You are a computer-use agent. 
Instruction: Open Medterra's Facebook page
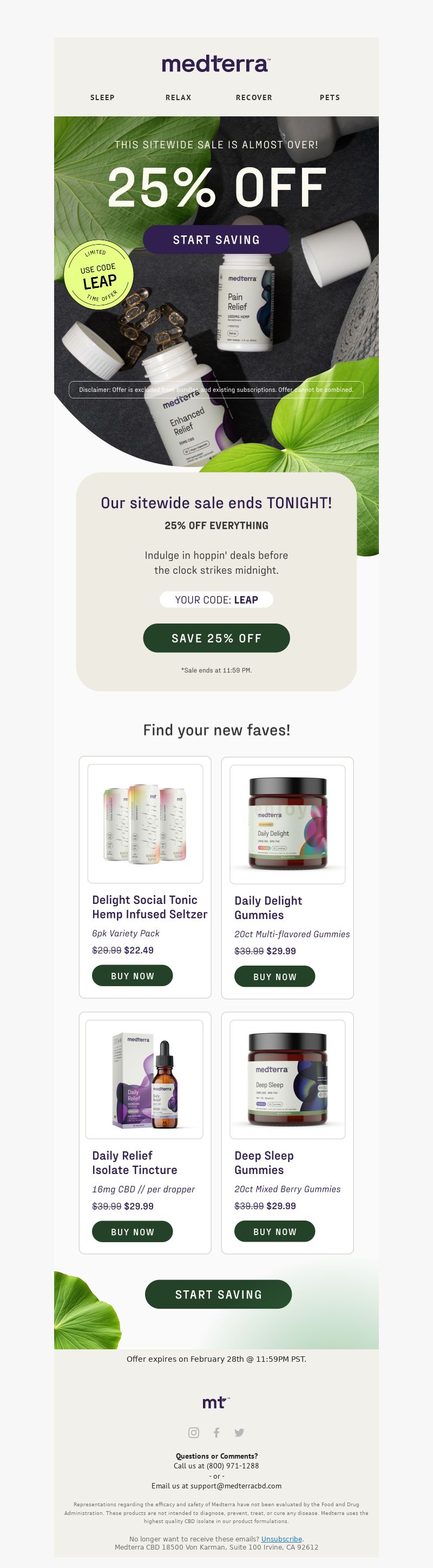pyautogui.click(x=216, y=1432)
